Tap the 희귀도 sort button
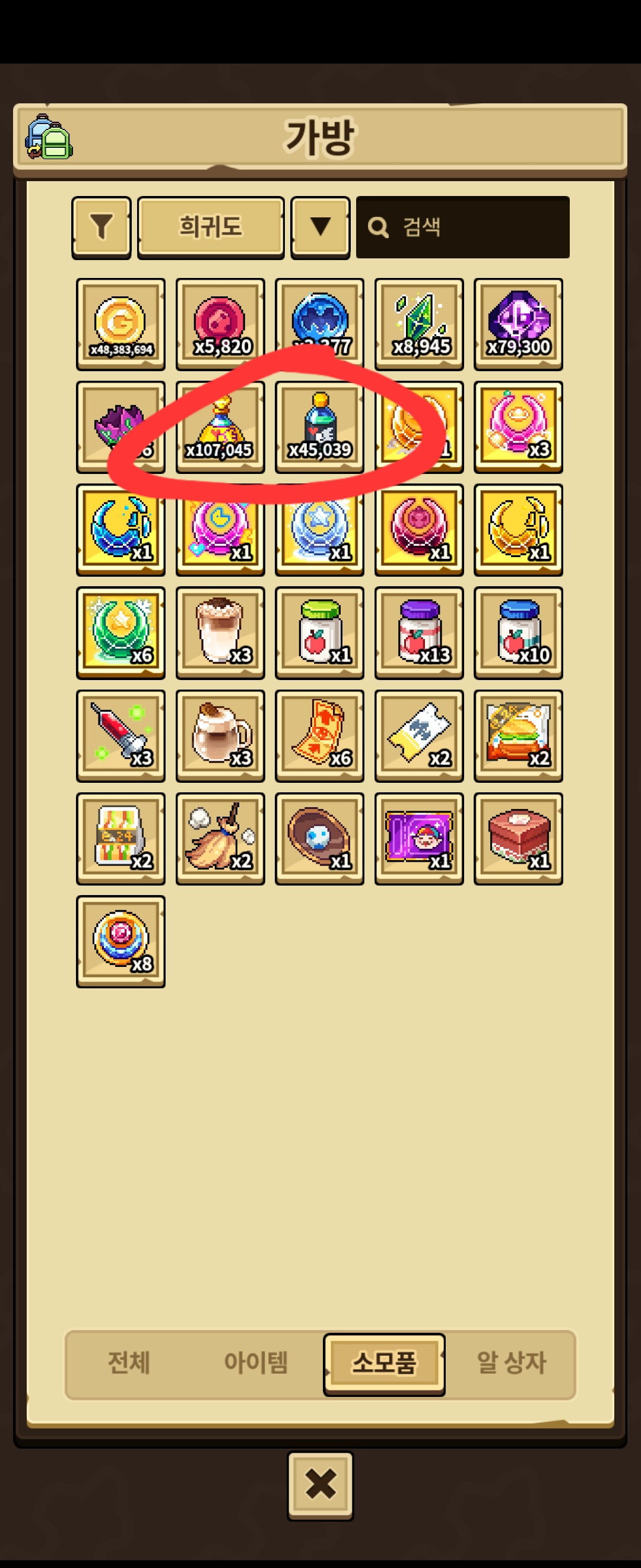 [x=211, y=227]
